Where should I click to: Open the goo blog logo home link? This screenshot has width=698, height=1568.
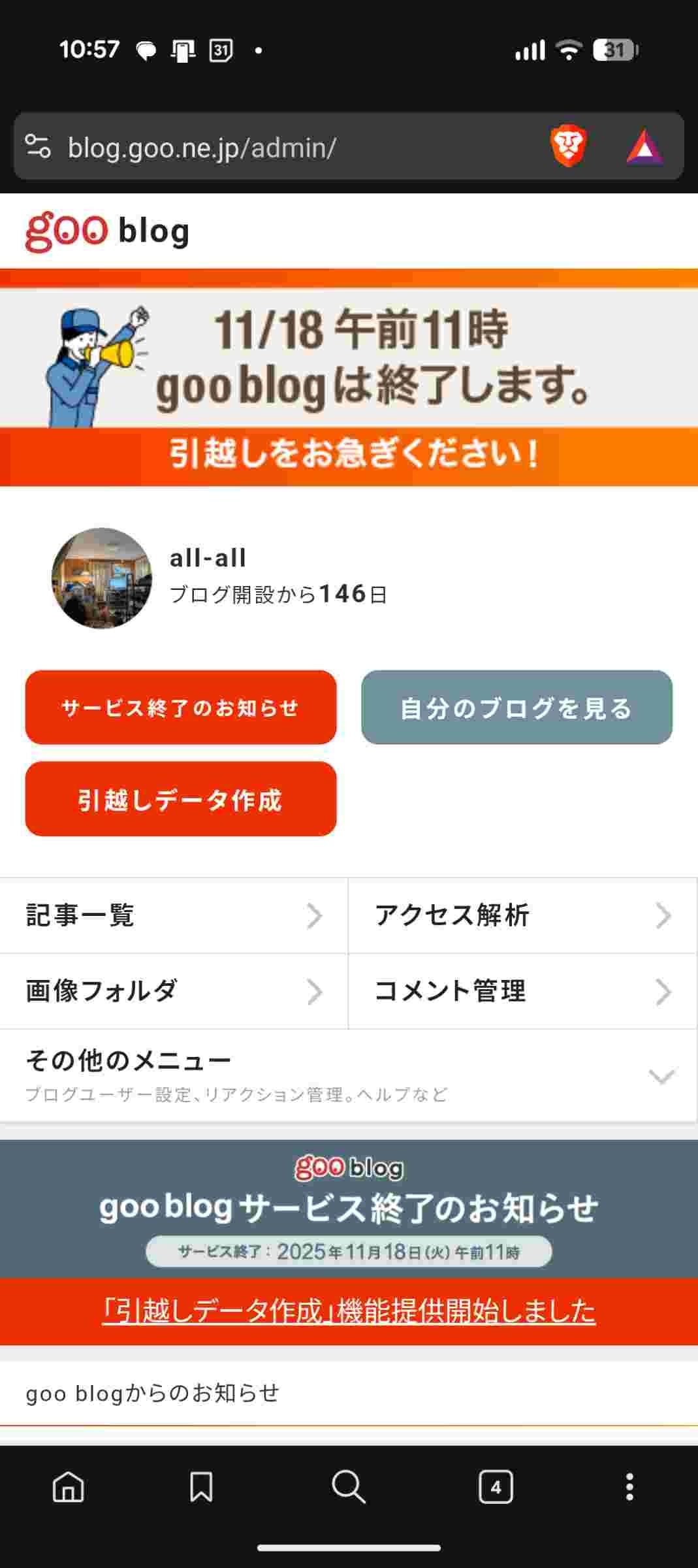[108, 231]
